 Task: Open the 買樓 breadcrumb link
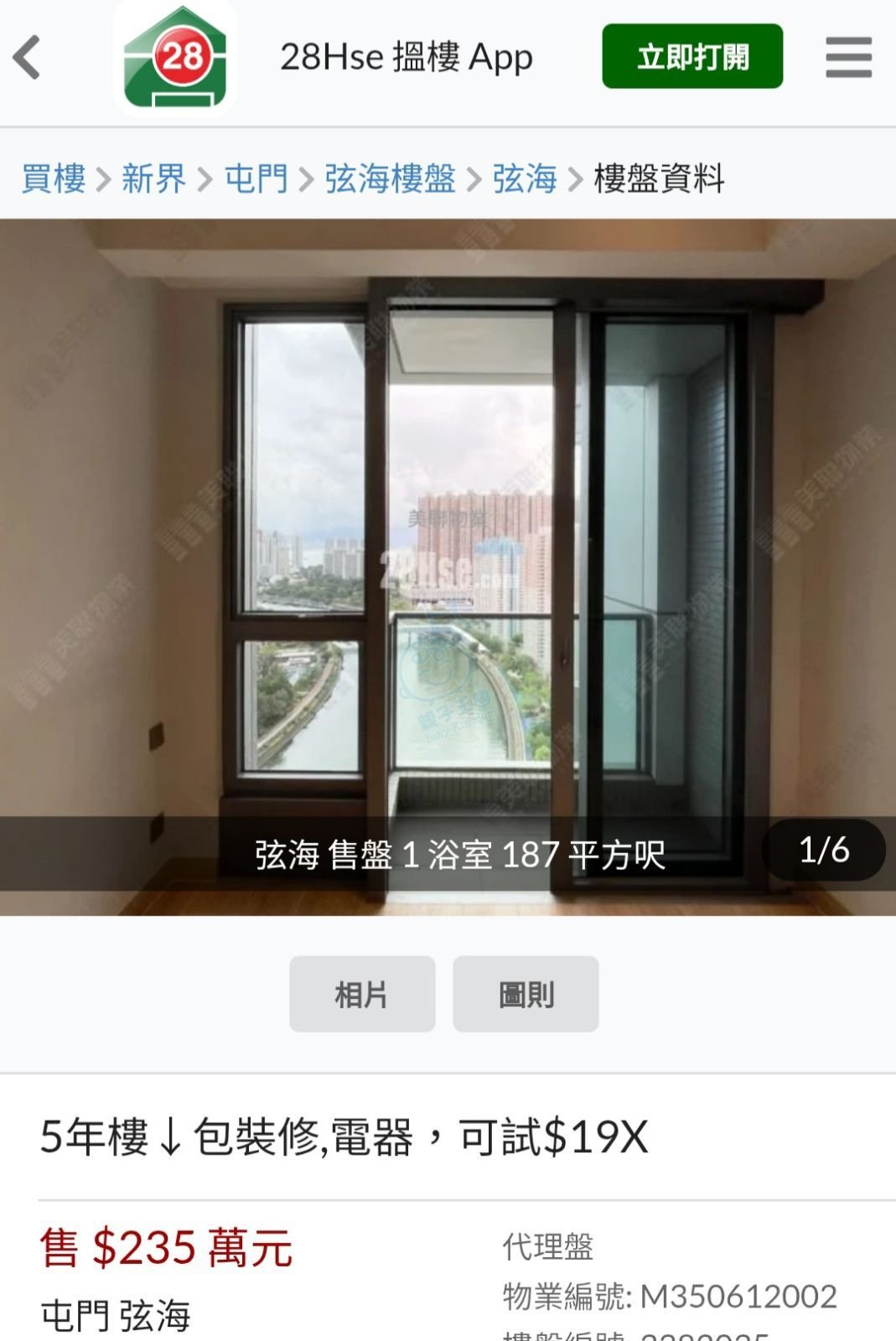(54, 179)
